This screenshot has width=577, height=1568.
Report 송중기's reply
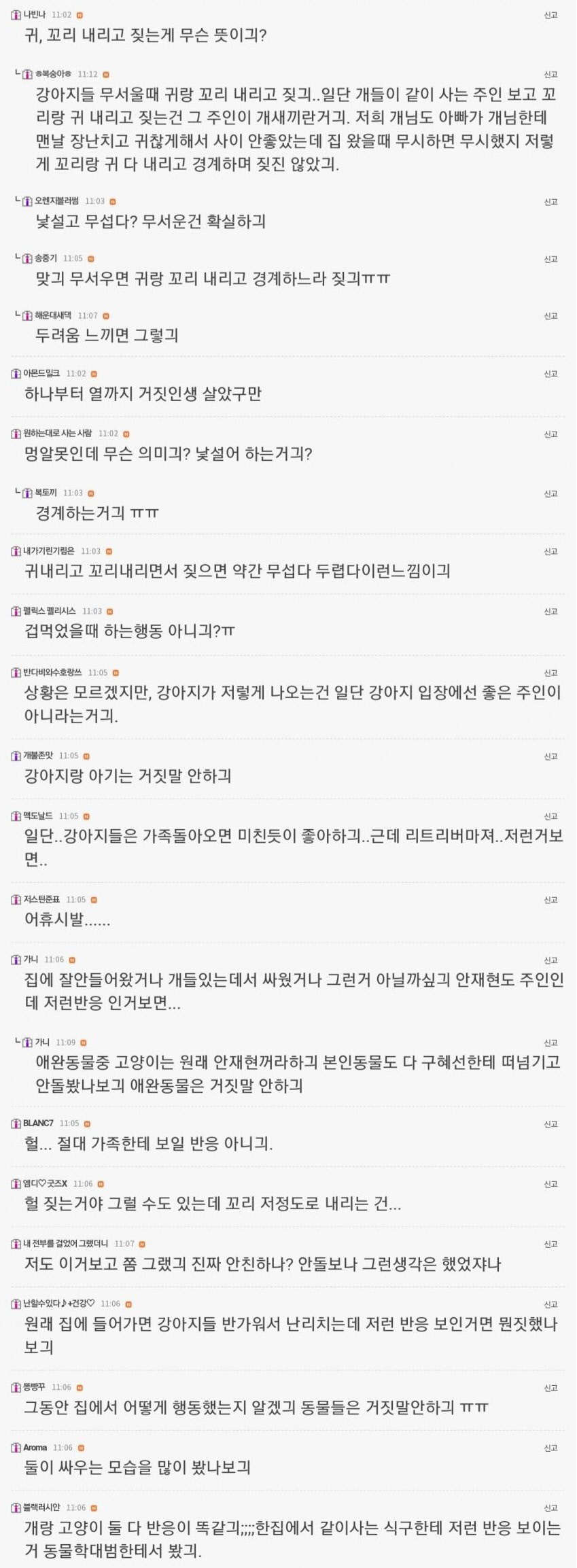click(550, 259)
